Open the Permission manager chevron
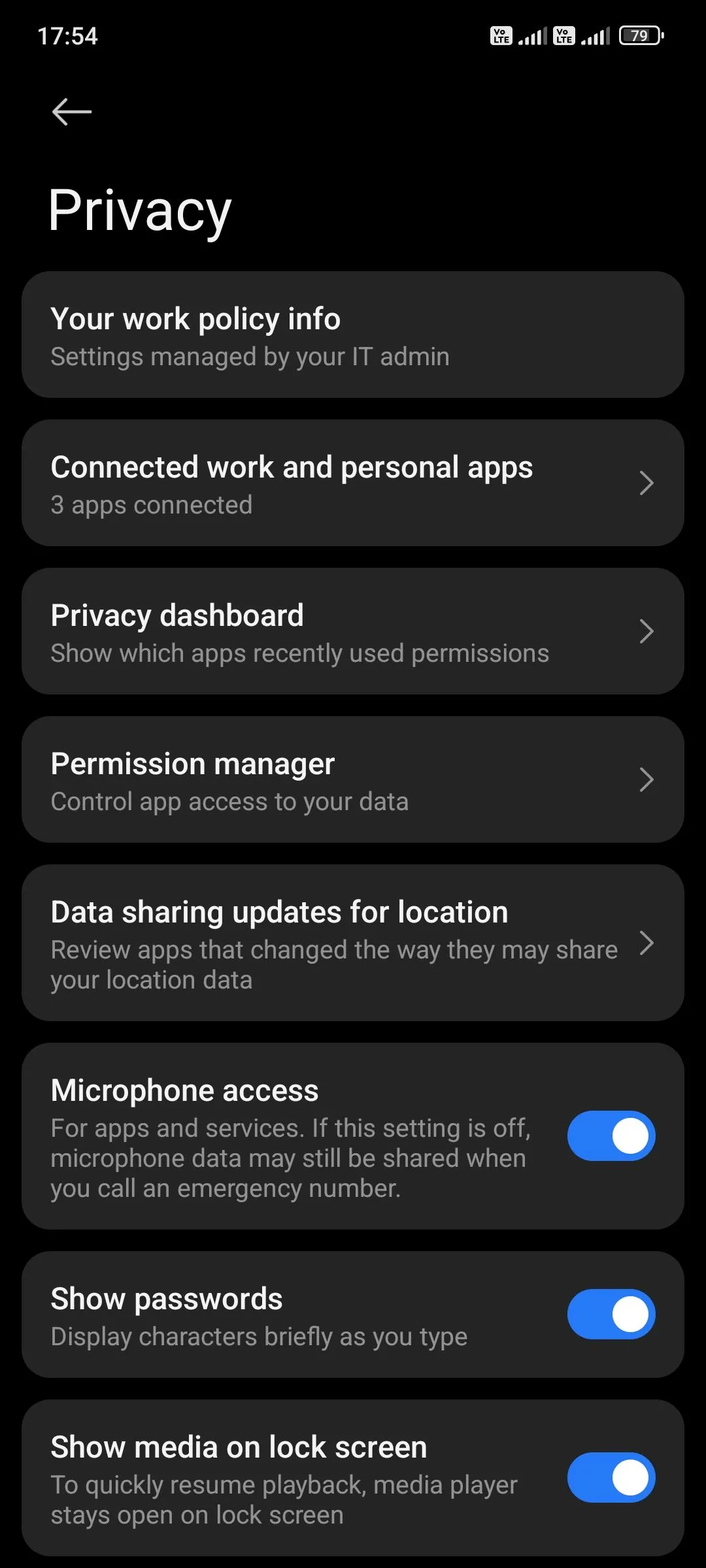Screen dimensions: 706x1568 point(647,779)
